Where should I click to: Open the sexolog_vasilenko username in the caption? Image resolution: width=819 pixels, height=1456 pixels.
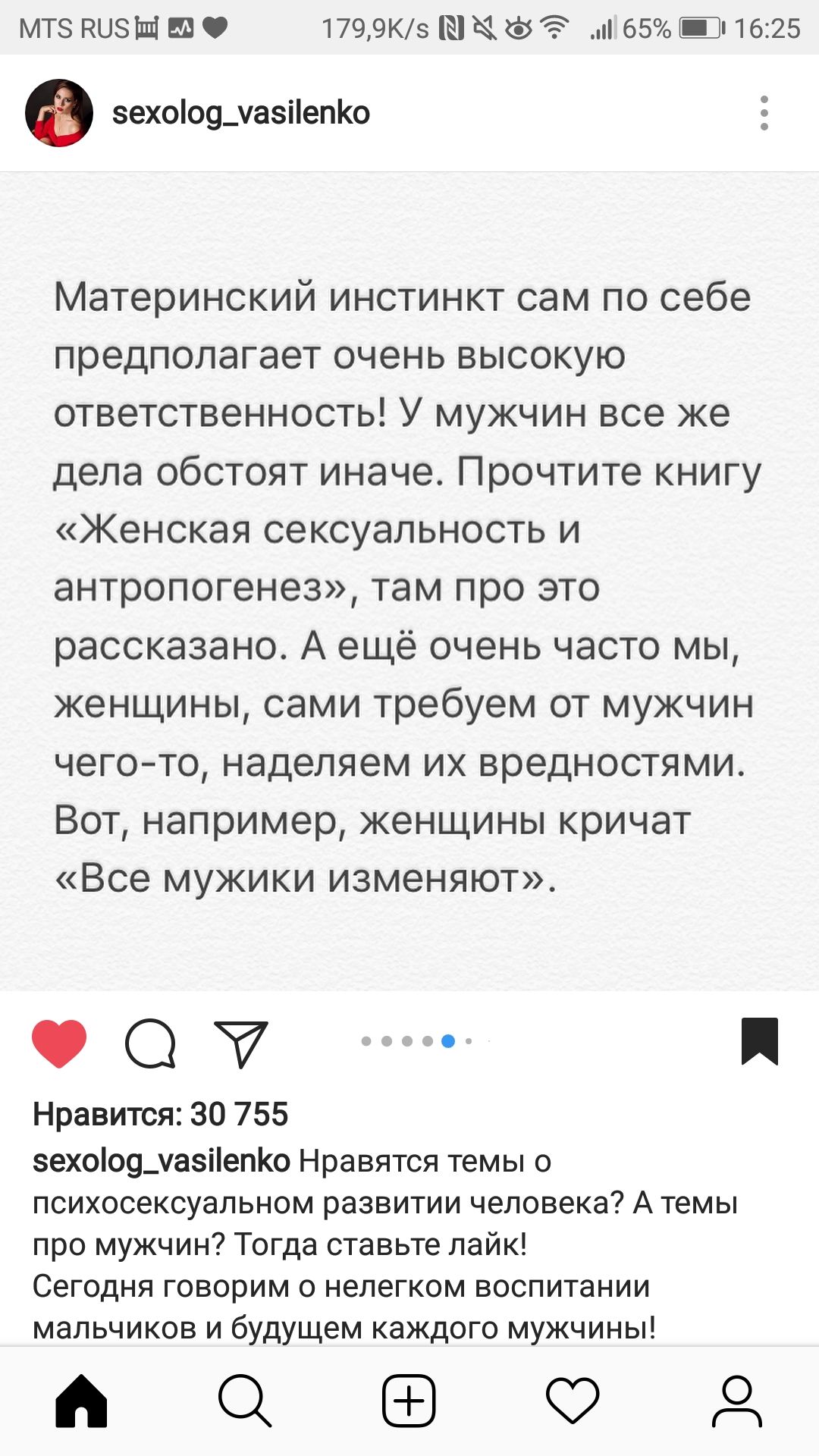tap(161, 1161)
